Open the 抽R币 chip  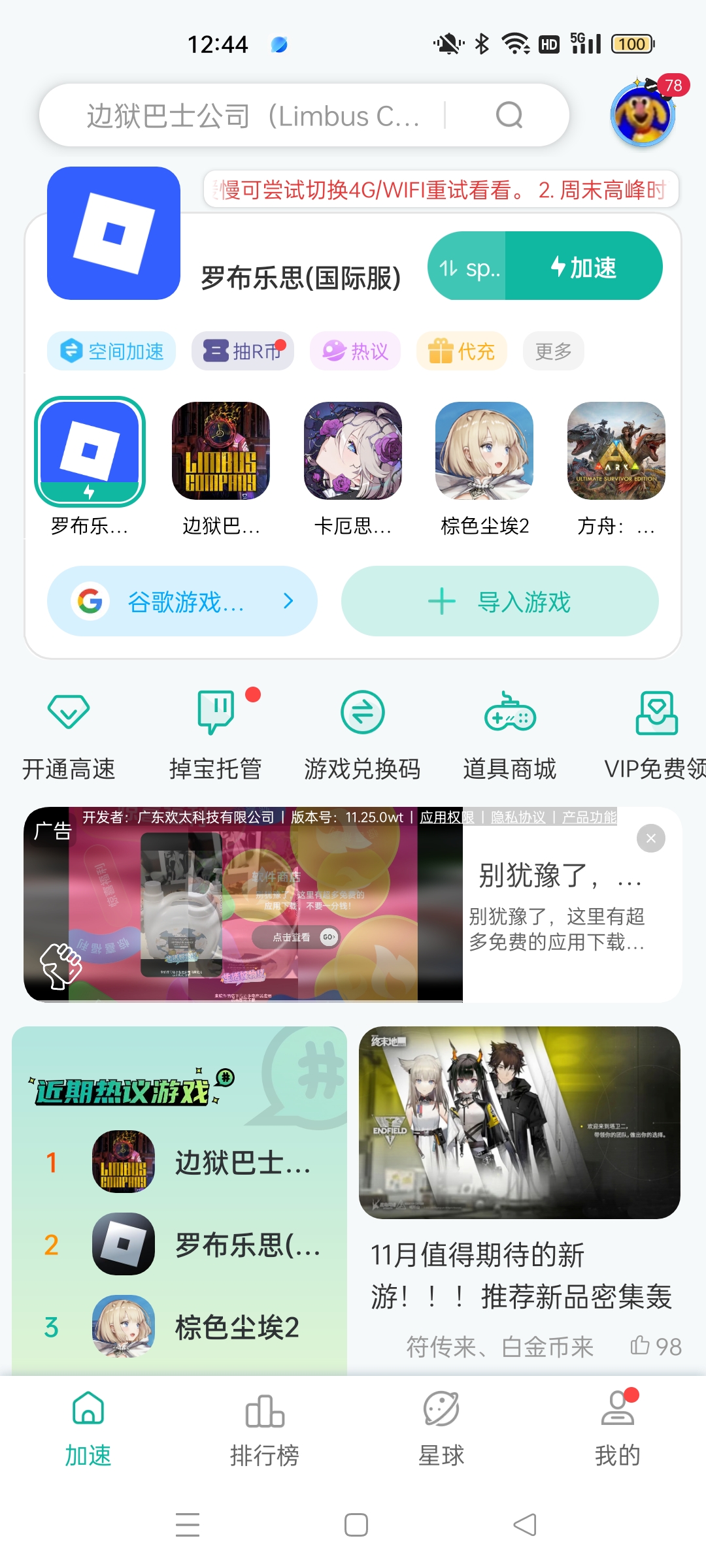pyautogui.click(x=243, y=351)
